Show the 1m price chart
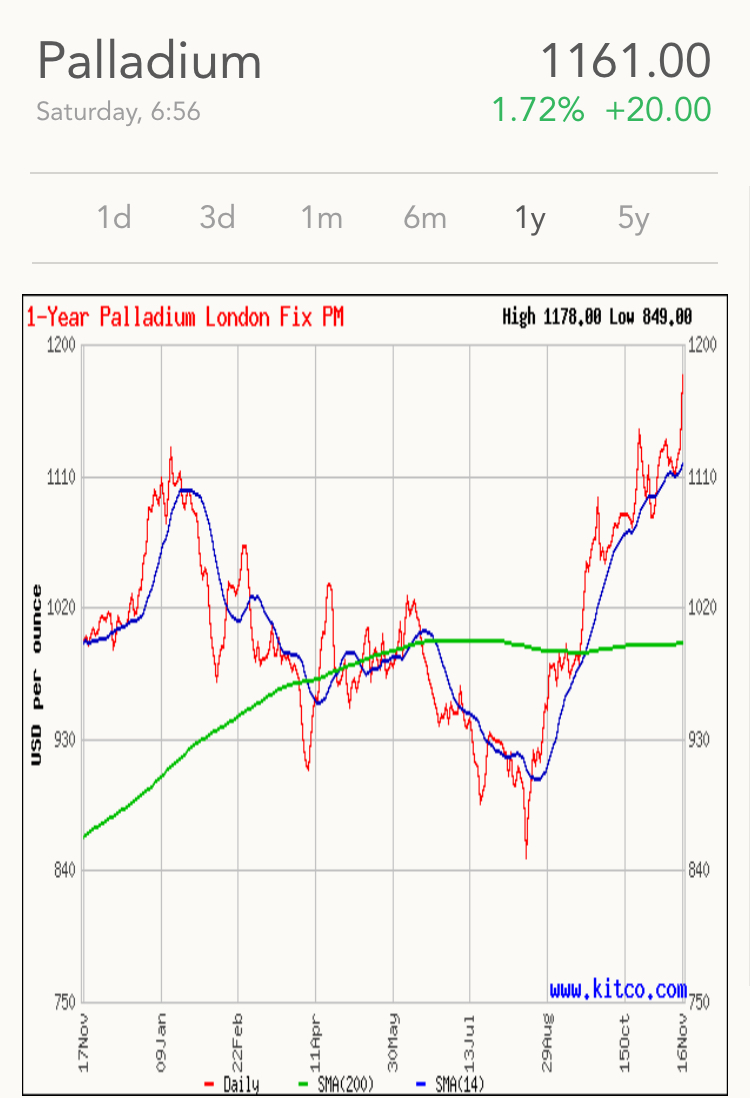The height and width of the screenshot is (1098, 750). (x=322, y=217)
